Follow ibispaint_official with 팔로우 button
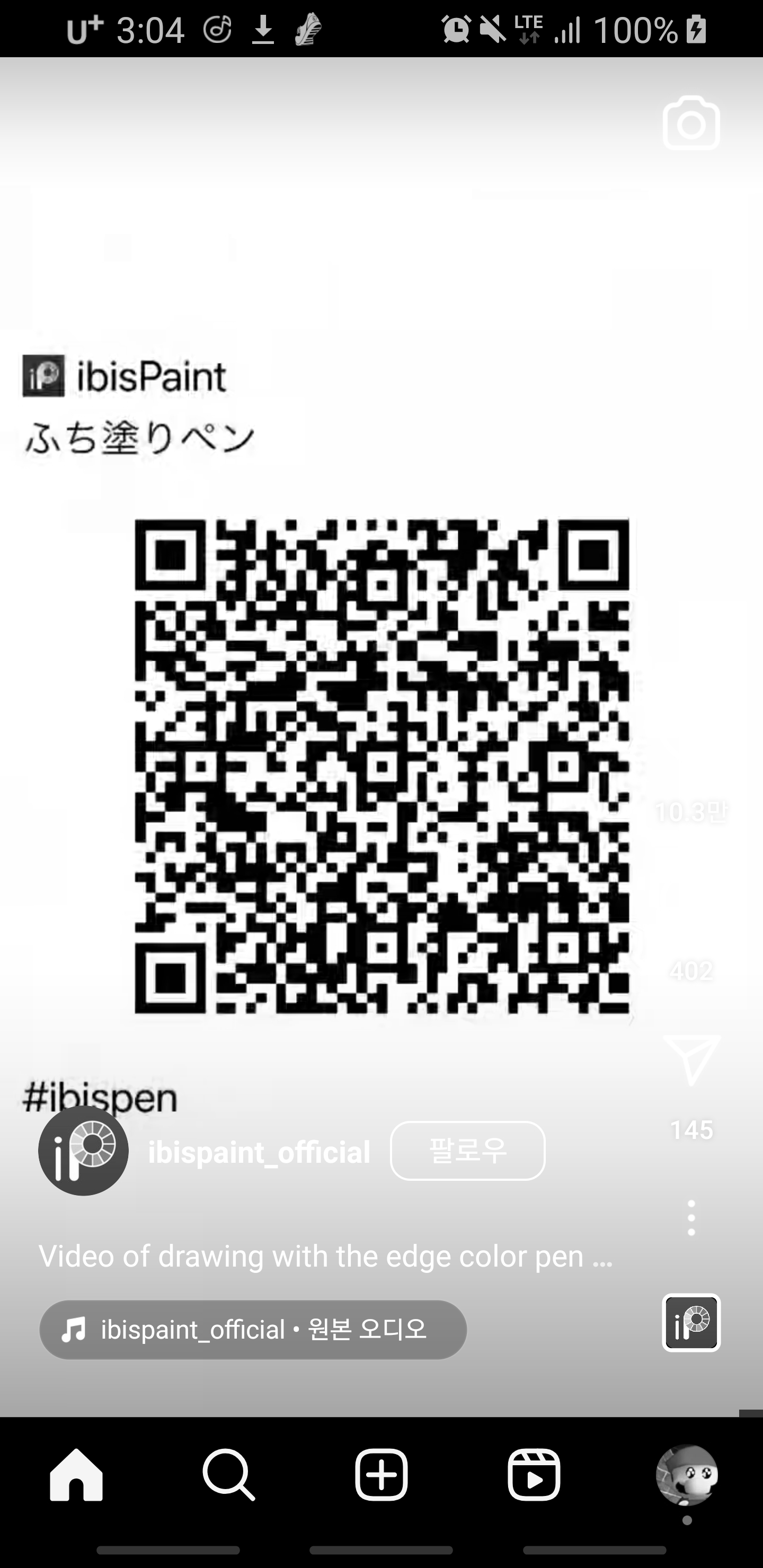 [x=467, y=1151]
